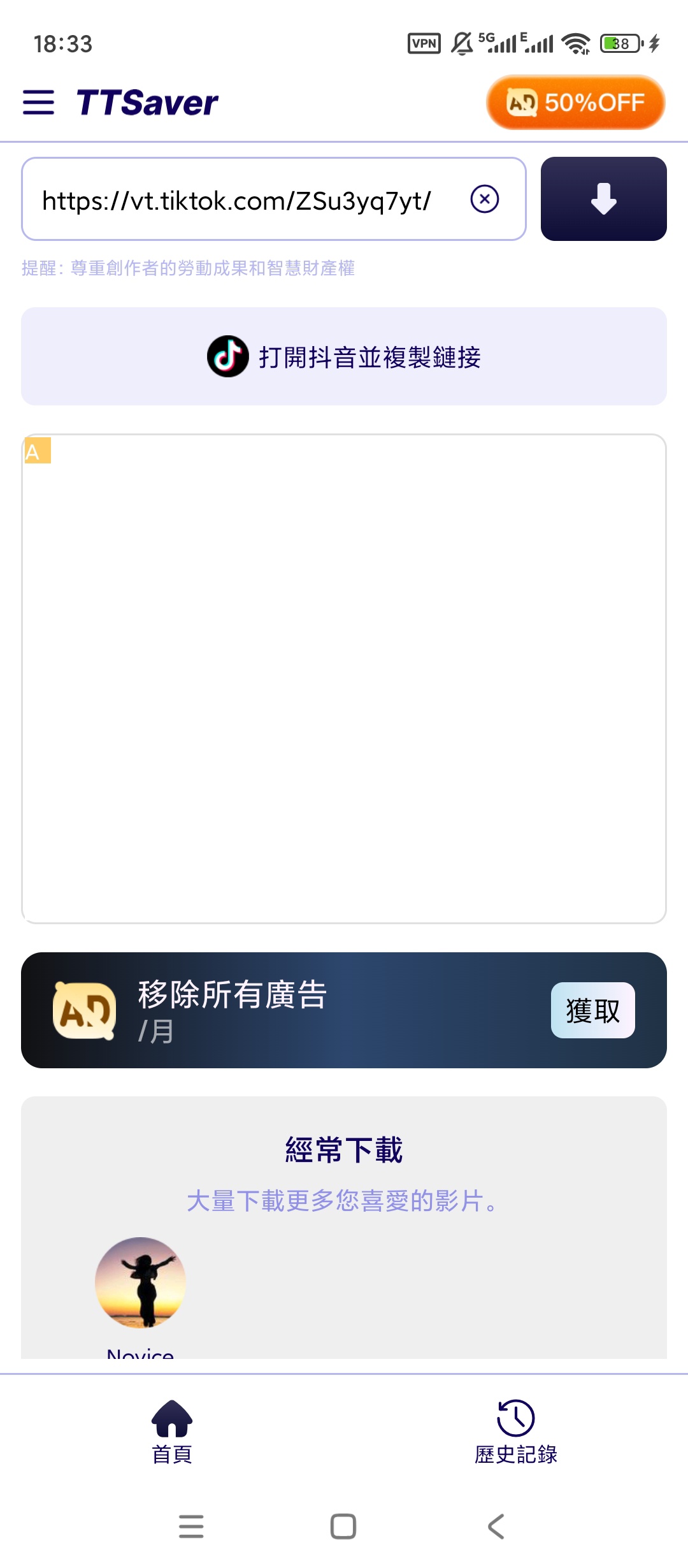The width and height of the screenshot is (688, 1568).
Task: Open the hamburger drawer menu
Action: (x=38, y=102)
